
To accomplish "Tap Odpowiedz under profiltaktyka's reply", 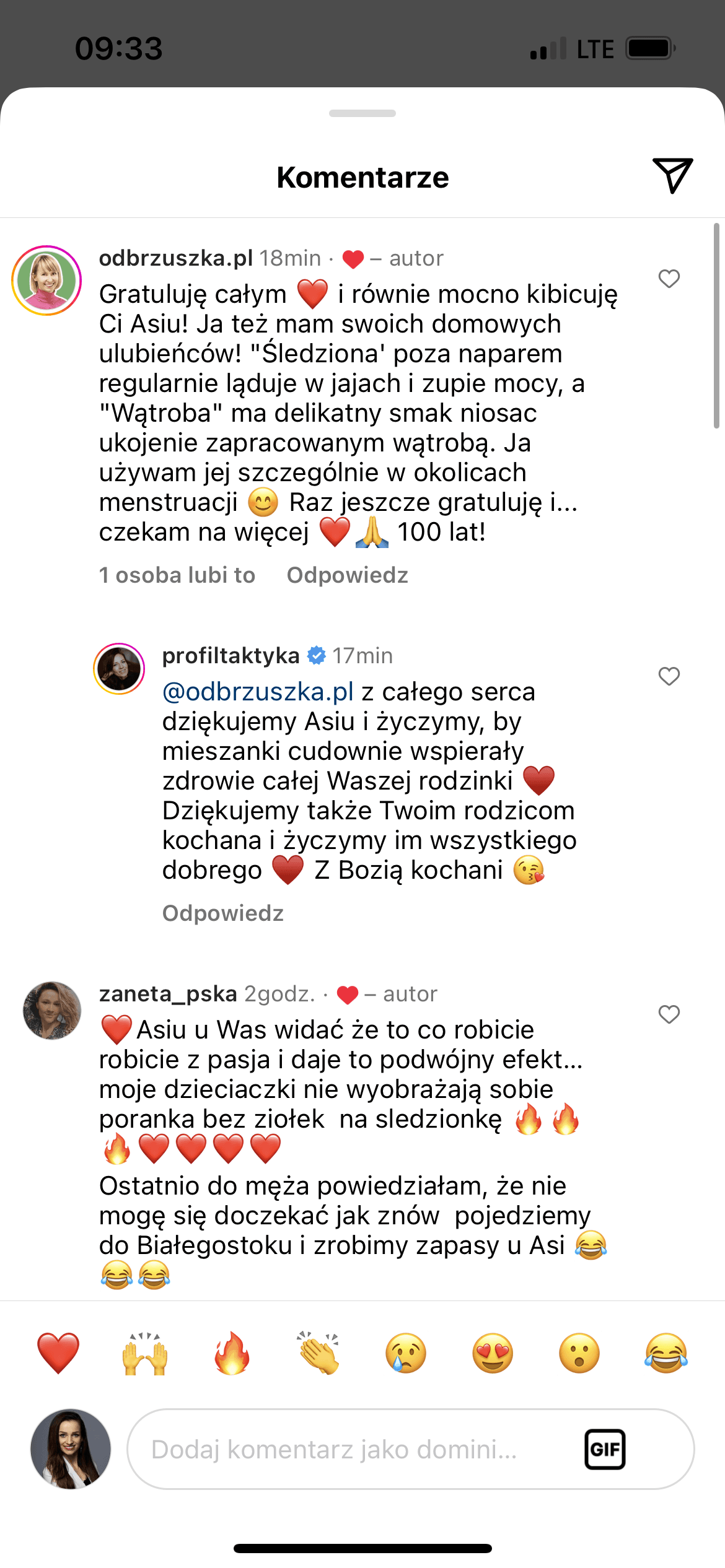I will 222,913.
